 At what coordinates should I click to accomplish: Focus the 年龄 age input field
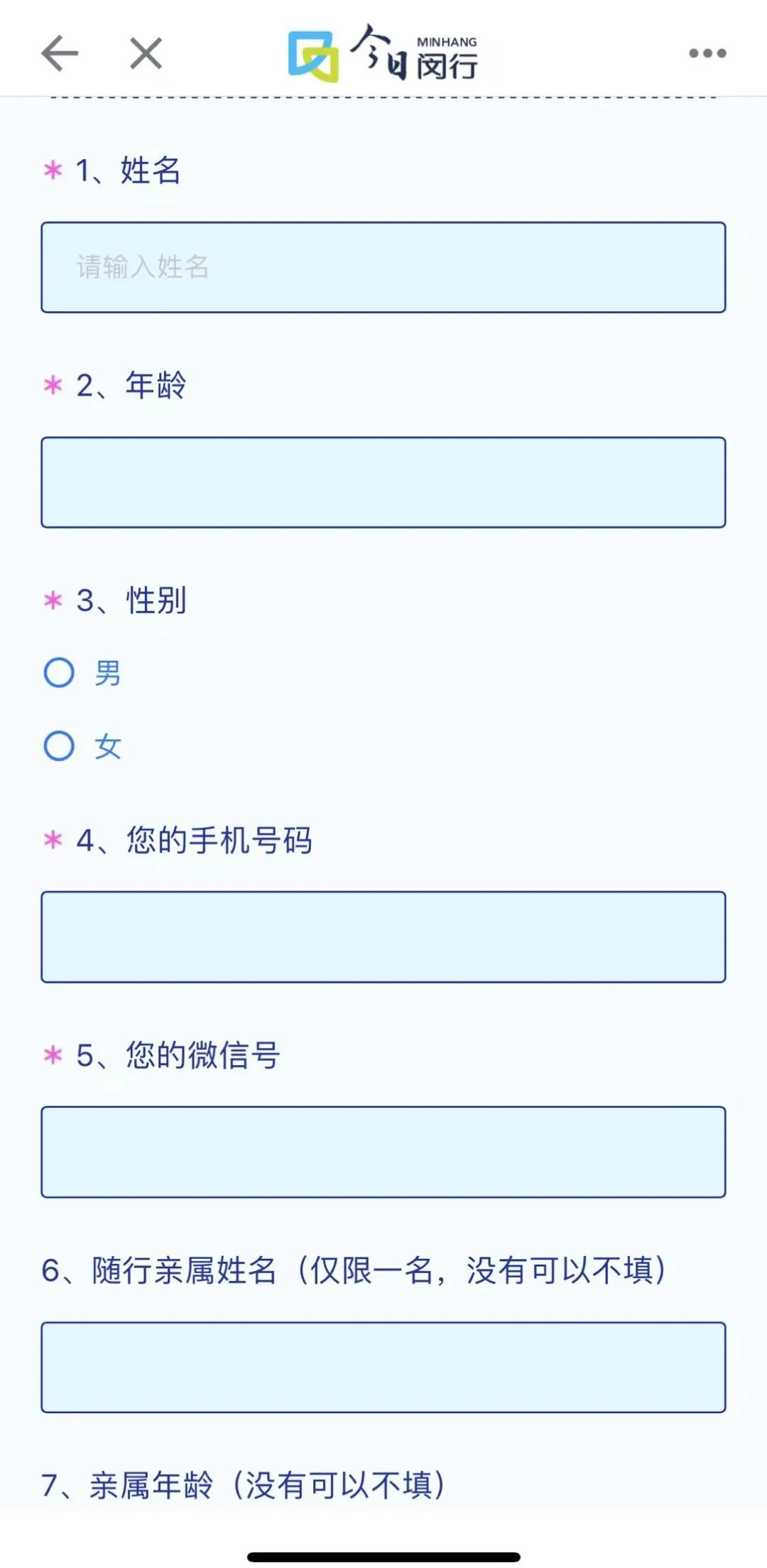[x=383, y=482]
